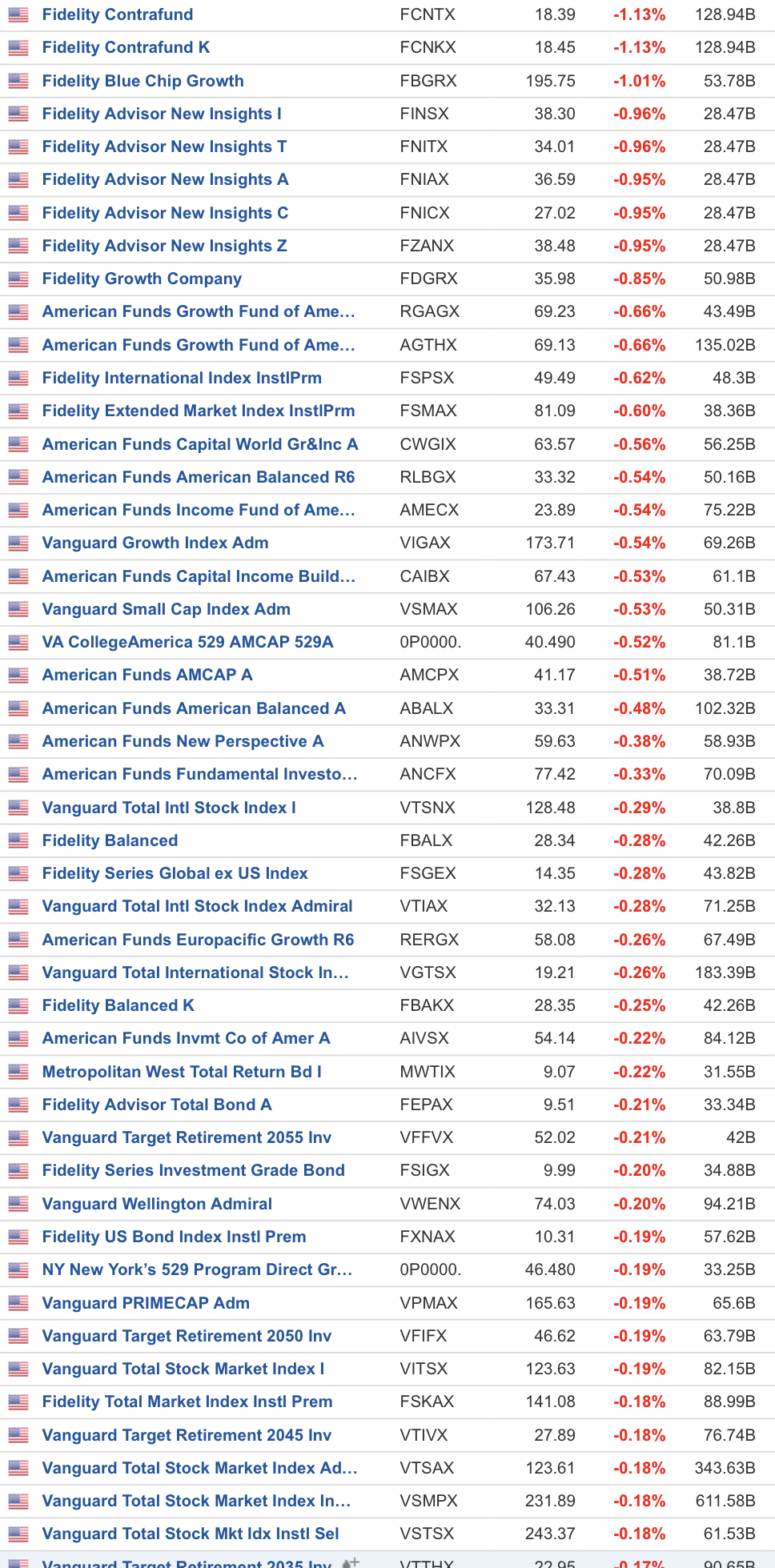This screenshot has height=1568, width=775.
Task: Open Fidelity International Index InstlPrm
Action: click(182, 378)
